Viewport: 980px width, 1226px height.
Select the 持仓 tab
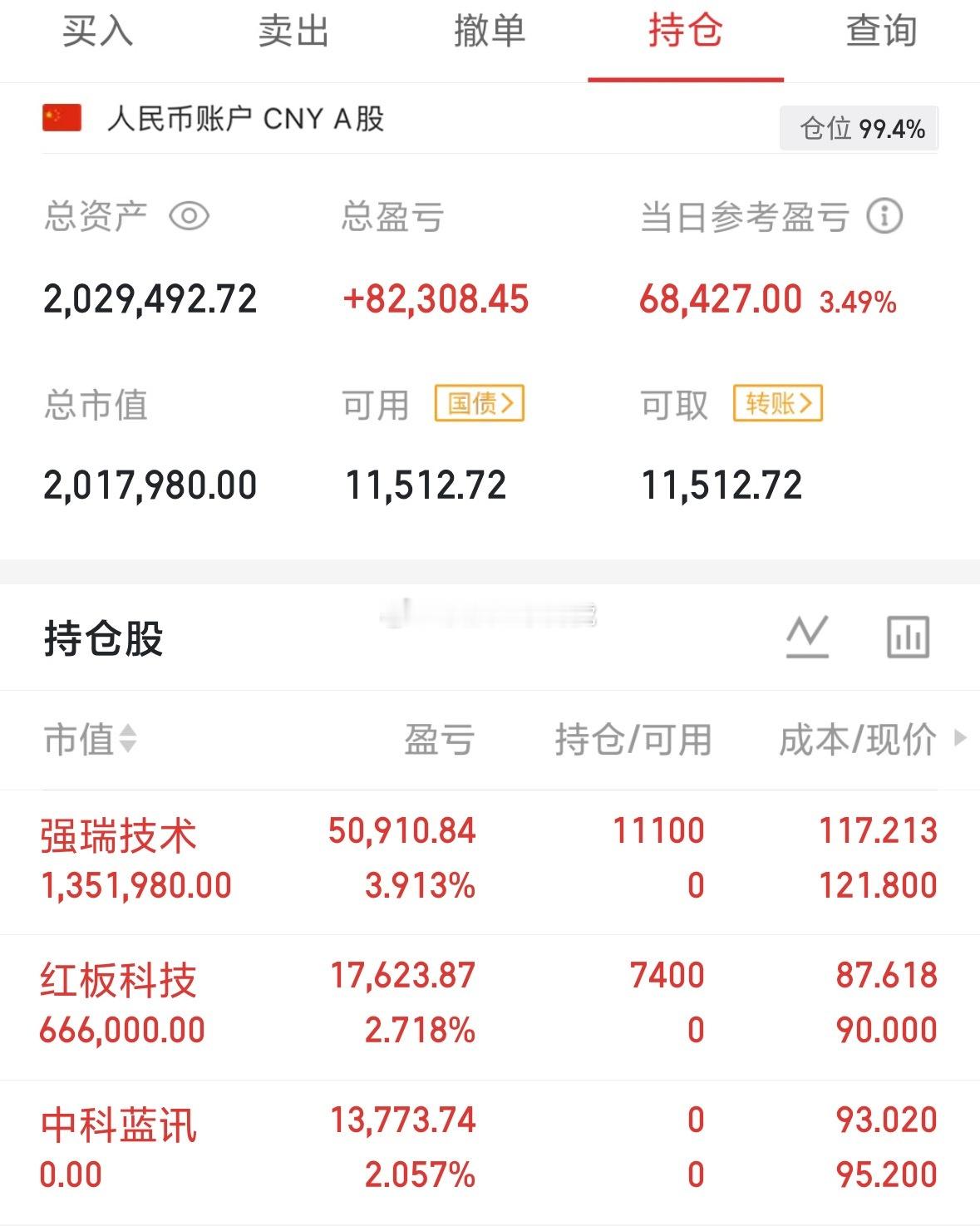[686, 32]
